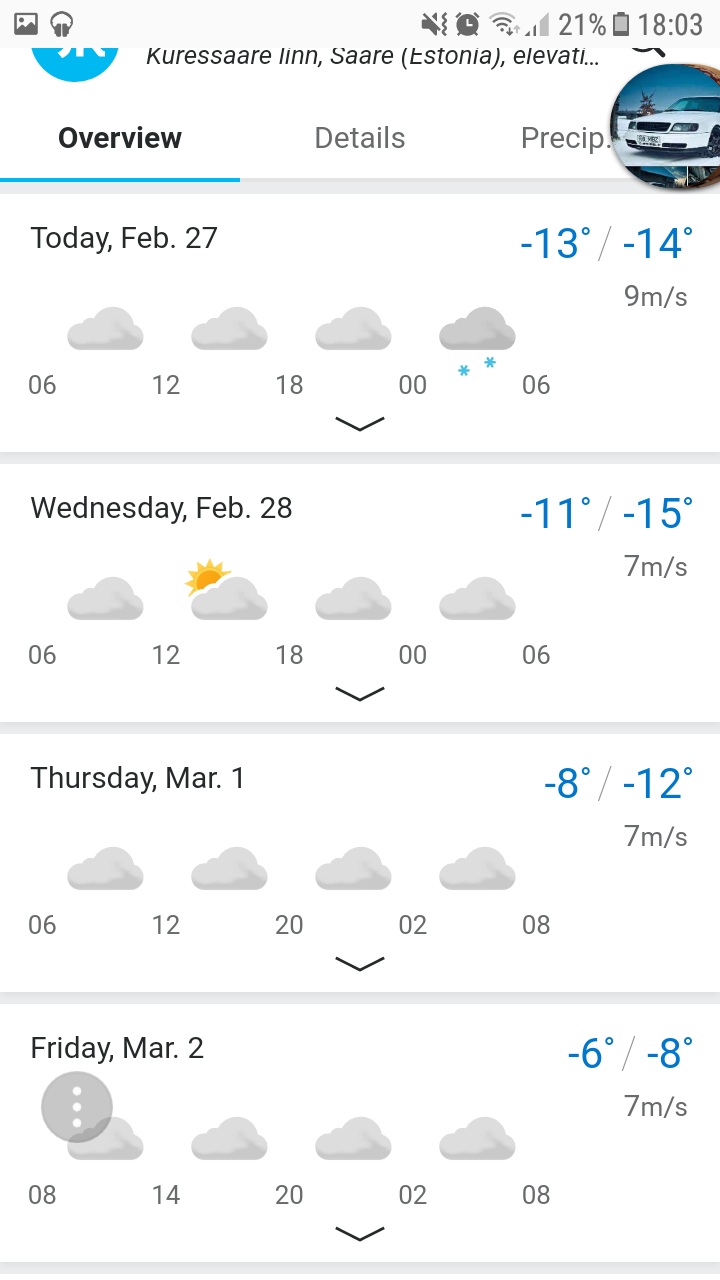Open the floating three-dot menu bubble
This screenshot has height=1280, width=720.
[x=77, y=1107]
